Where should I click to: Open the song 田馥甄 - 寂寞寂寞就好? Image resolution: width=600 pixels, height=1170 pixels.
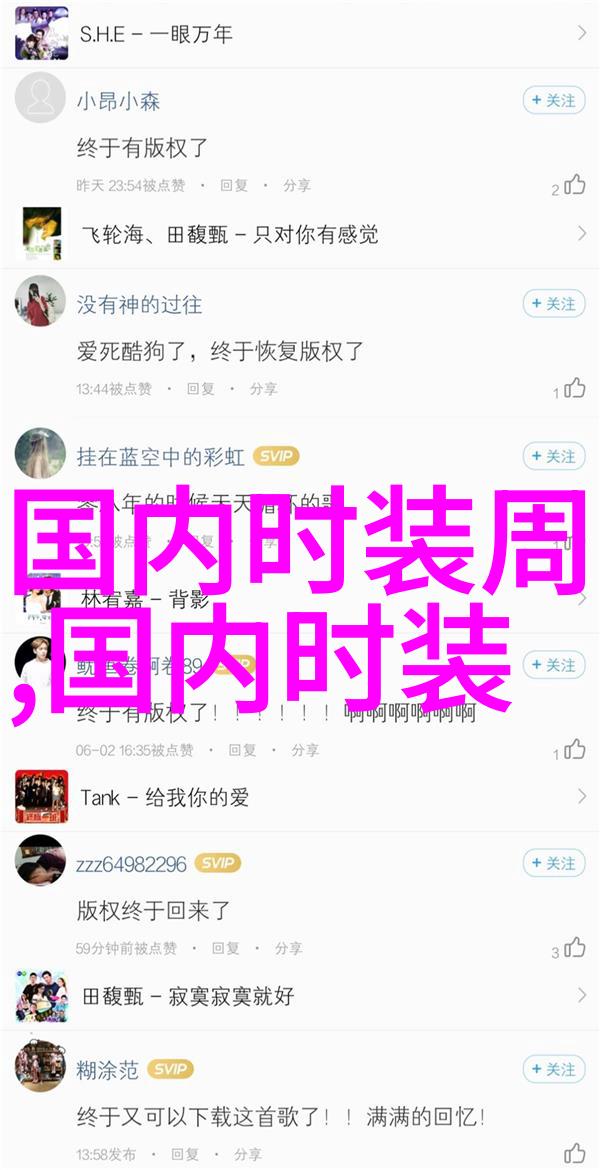(x=300, y=996)
